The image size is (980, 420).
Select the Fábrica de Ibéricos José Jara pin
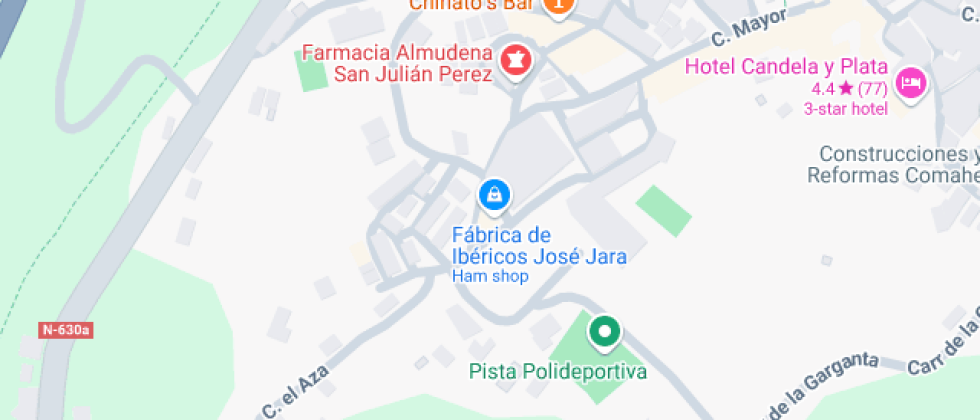point(494,195)
